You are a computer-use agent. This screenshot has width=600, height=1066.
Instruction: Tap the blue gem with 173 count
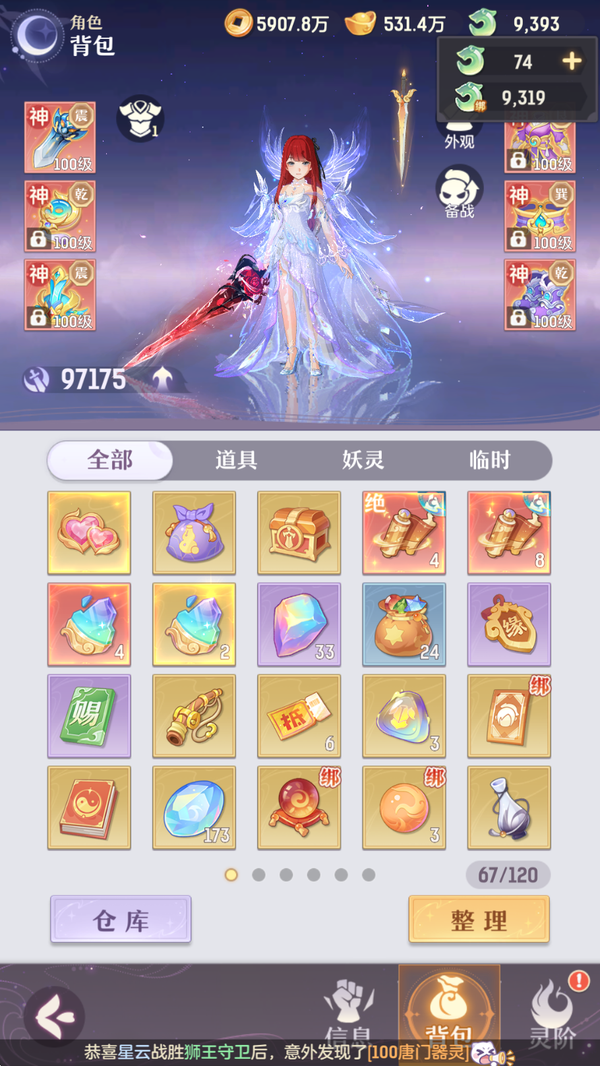pyautogui.click(x=194, y=808)
